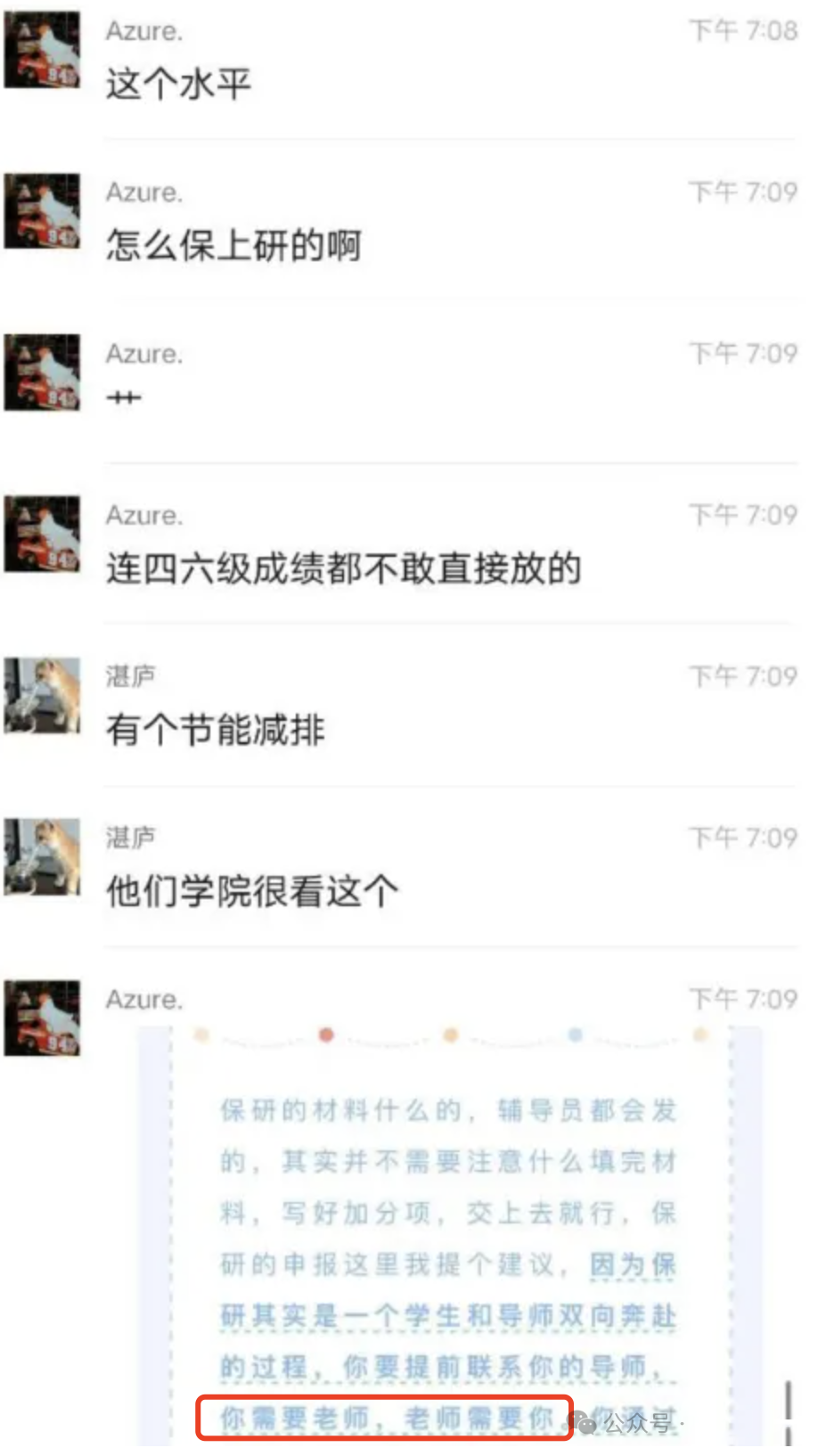Tap Azure.'s avatar beside 怎么保上研的啊
This screenshot has height=1456, width=818.
42,210
